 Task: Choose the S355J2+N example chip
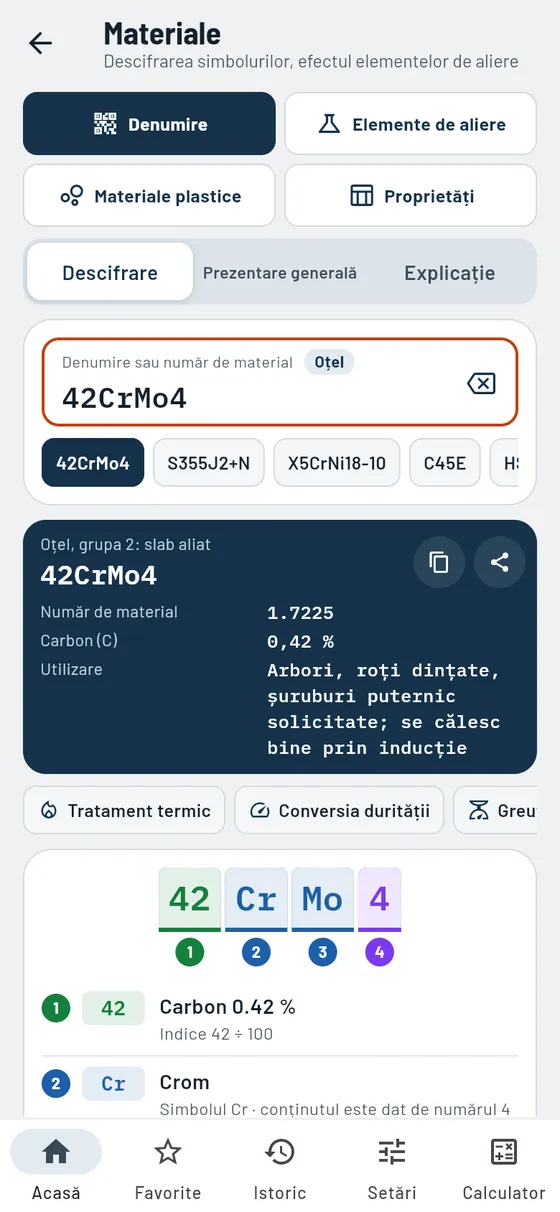coord(208,463)
